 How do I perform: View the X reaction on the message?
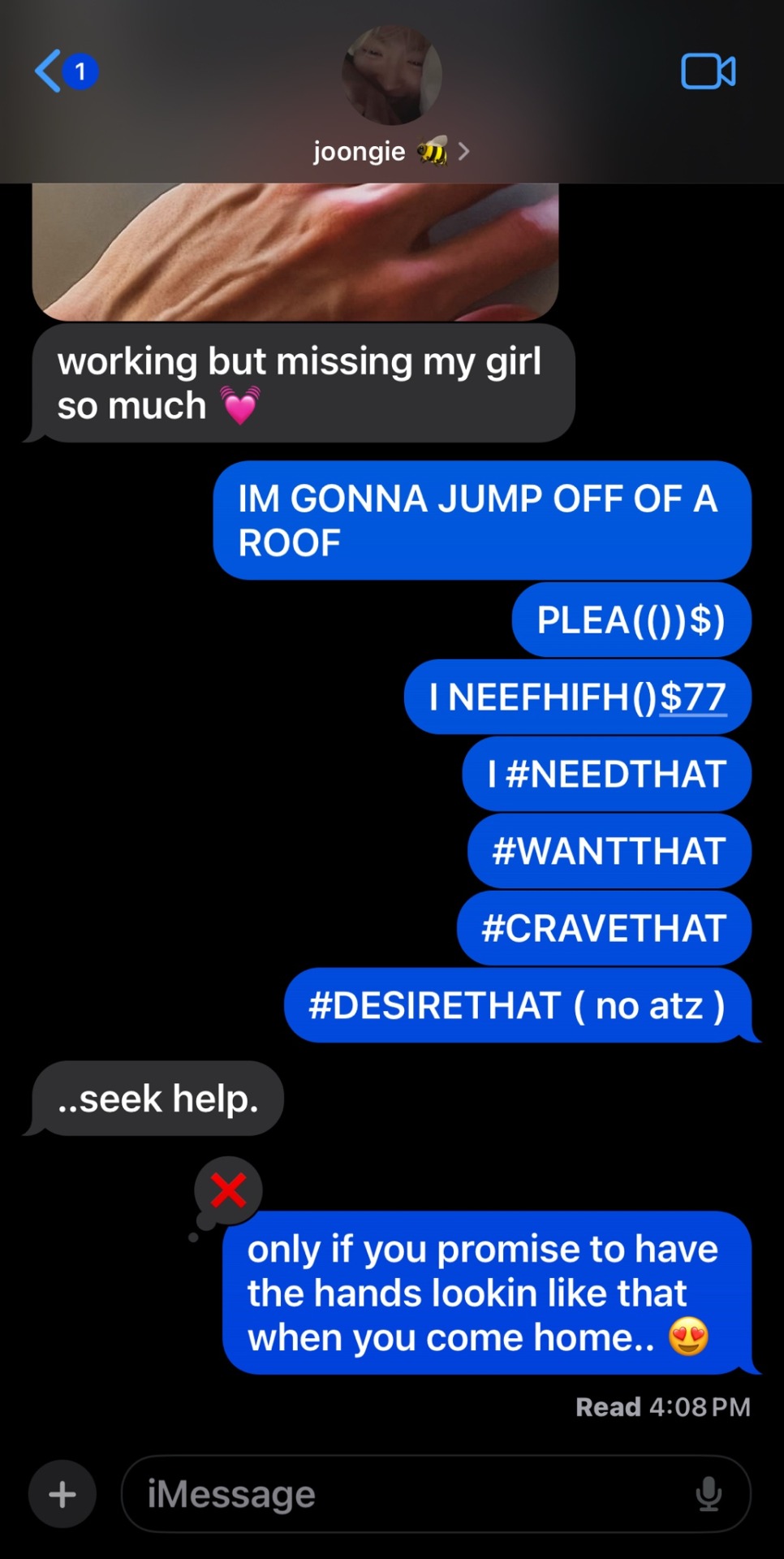pyautogui.click(x=228, y=1191)
